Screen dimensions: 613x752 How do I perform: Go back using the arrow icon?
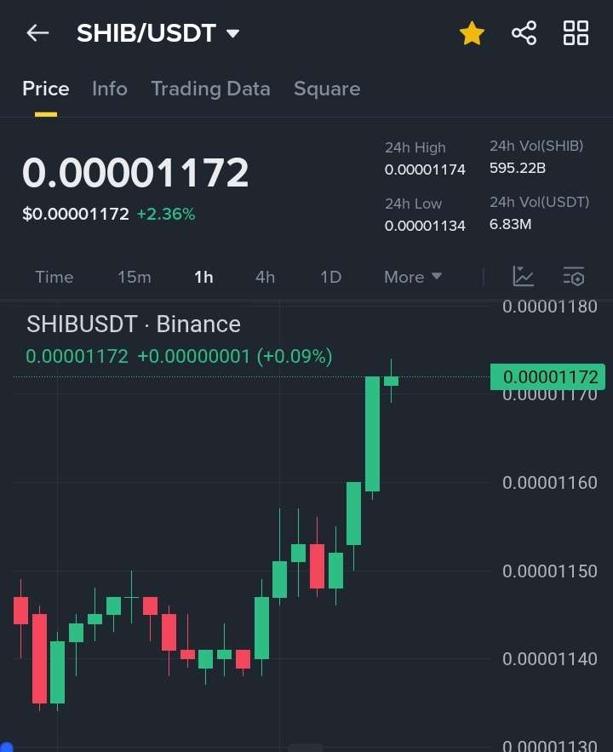point(37,33)
